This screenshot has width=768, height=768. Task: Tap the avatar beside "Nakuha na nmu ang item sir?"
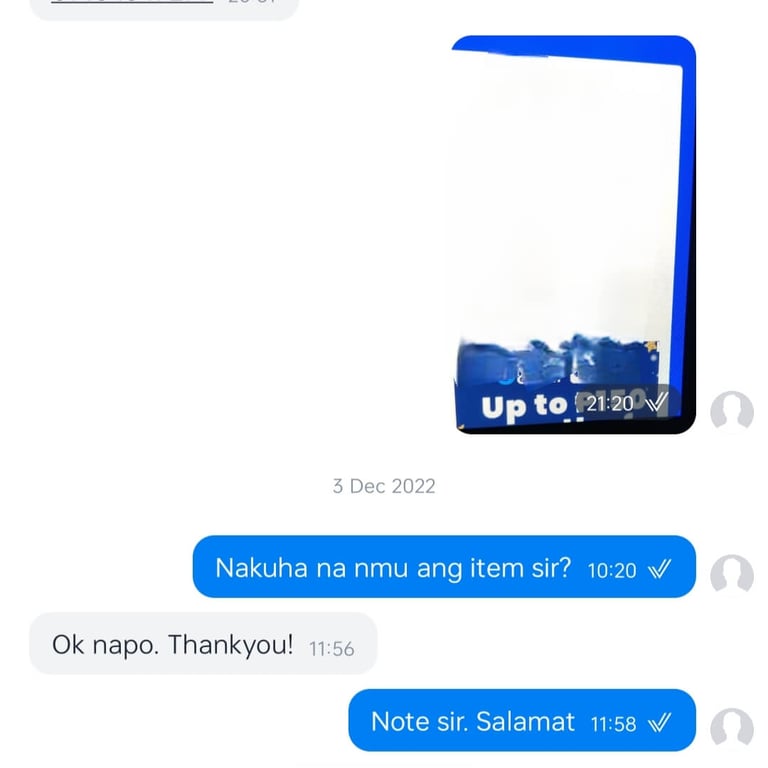coord(731,574)
